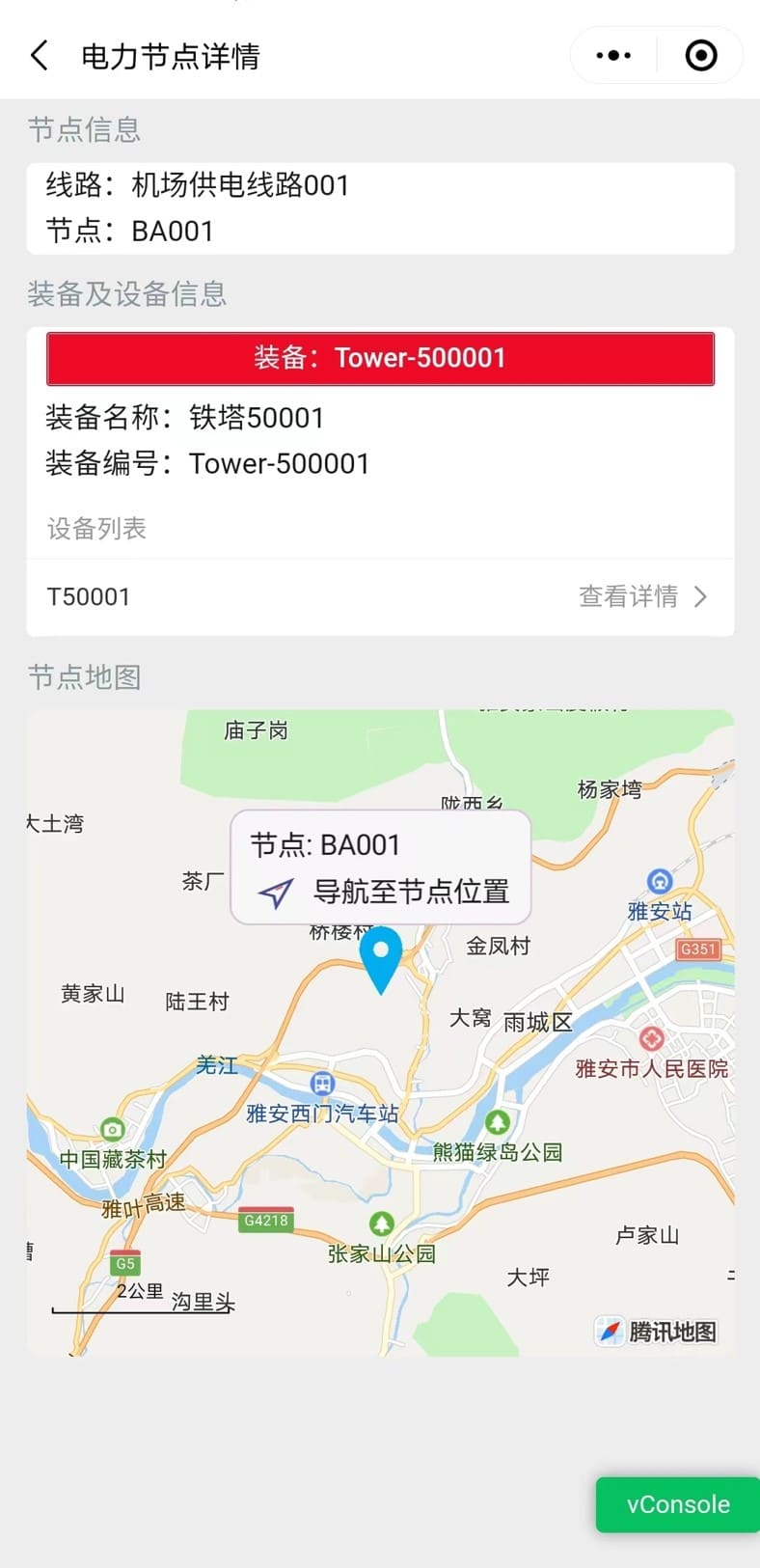The width and height of the screenshot is (760, 1568).
Task: Select the 雅安西门汽车站 bus station icon
Action: click(322, 1084)
